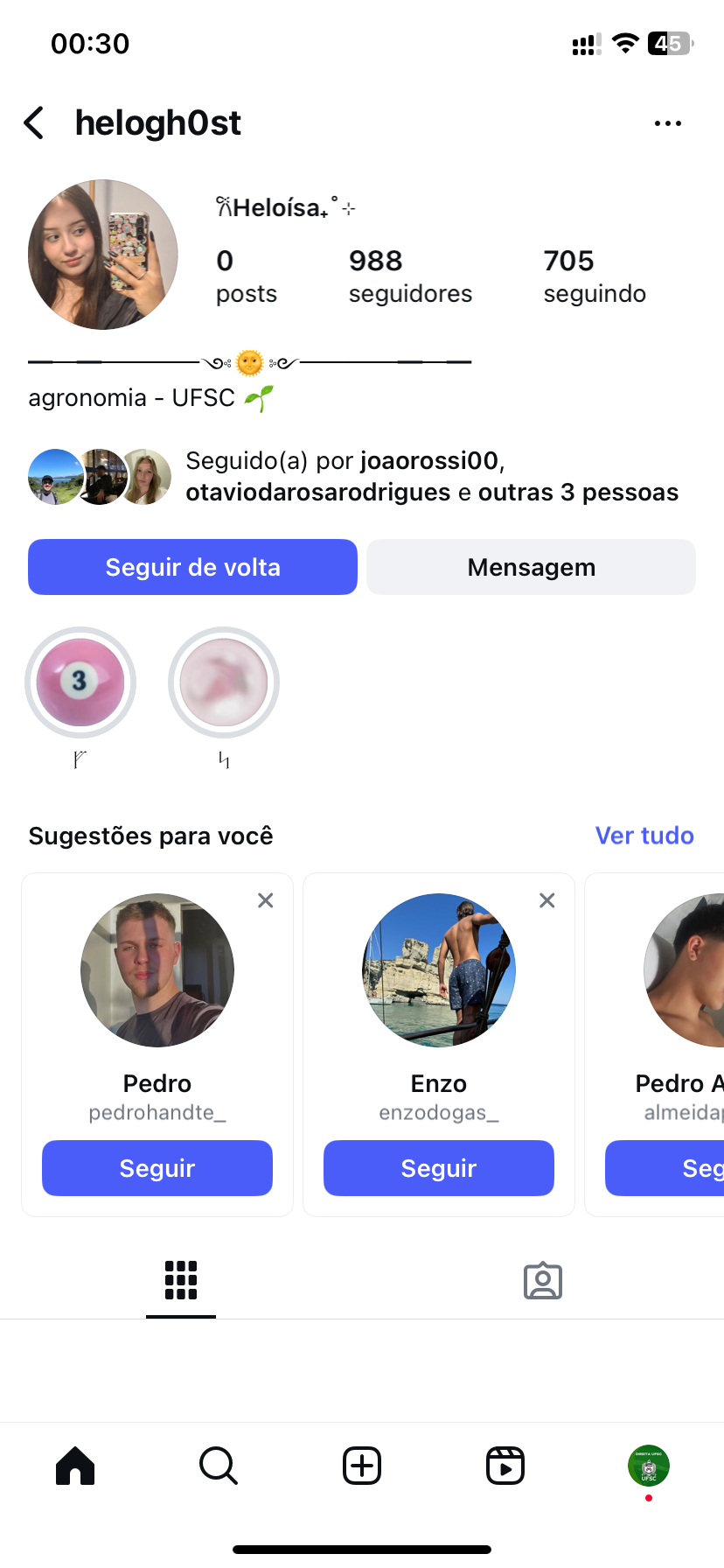Image resolution: width=724 pixels, height=1568 pixels.
Task: Switch to the tagged photos tab
Action: pyautogui.click(x=542, y=1281)
